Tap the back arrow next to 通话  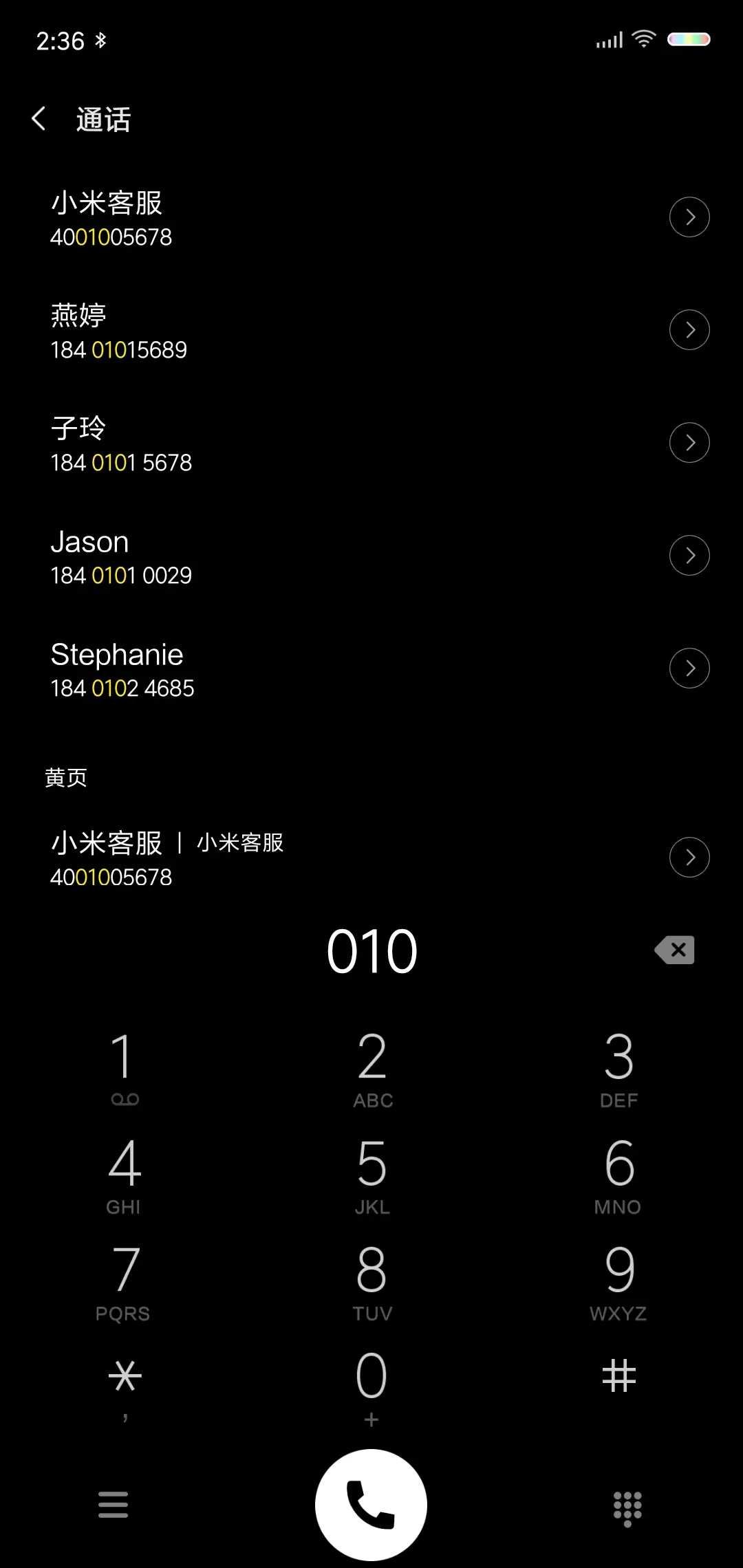pyautogui.click(x=39, y=118)
